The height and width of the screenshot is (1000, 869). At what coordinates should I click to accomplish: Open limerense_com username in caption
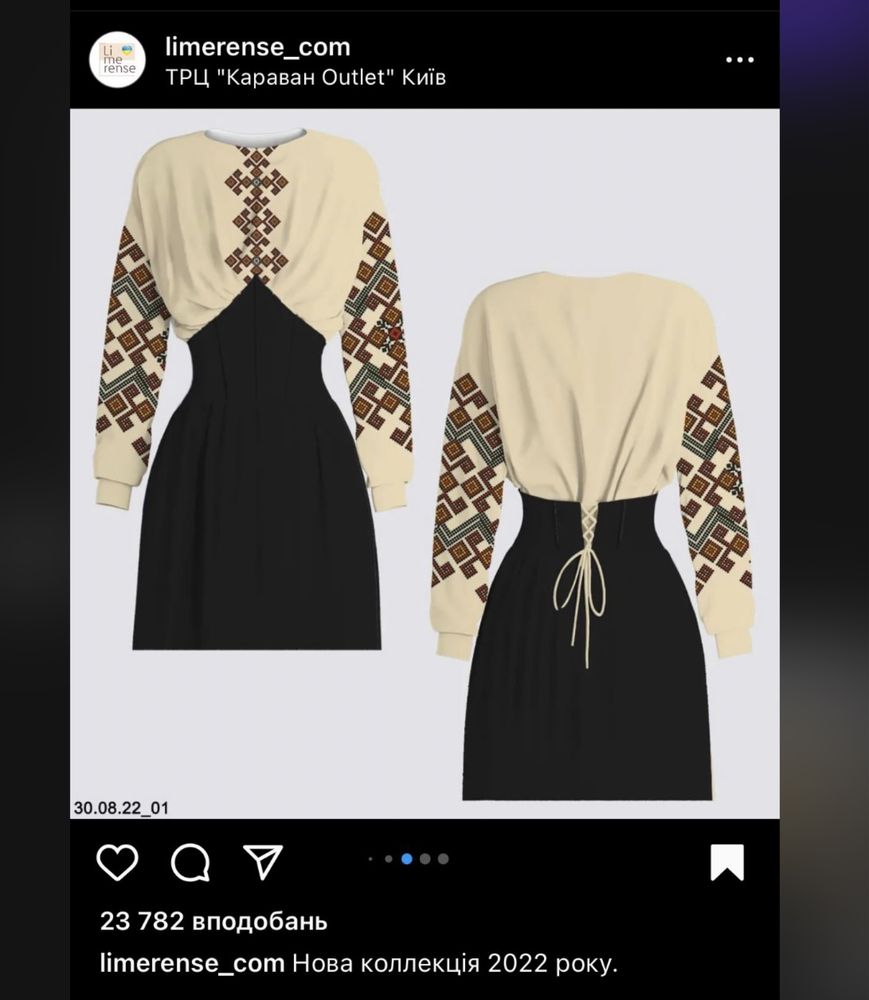click(x=193, y=964)
